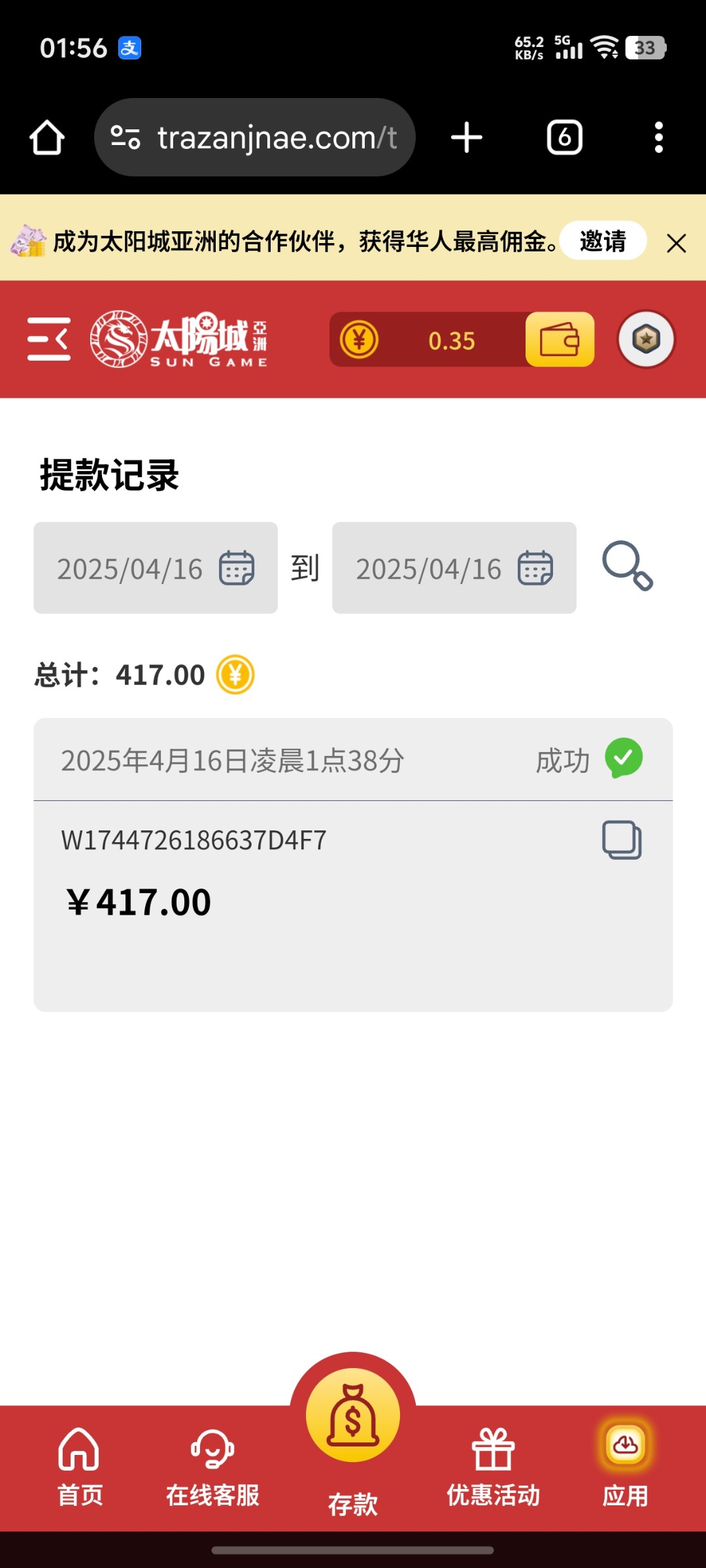Dismiss the partner invitation banner

click(677, 244)
